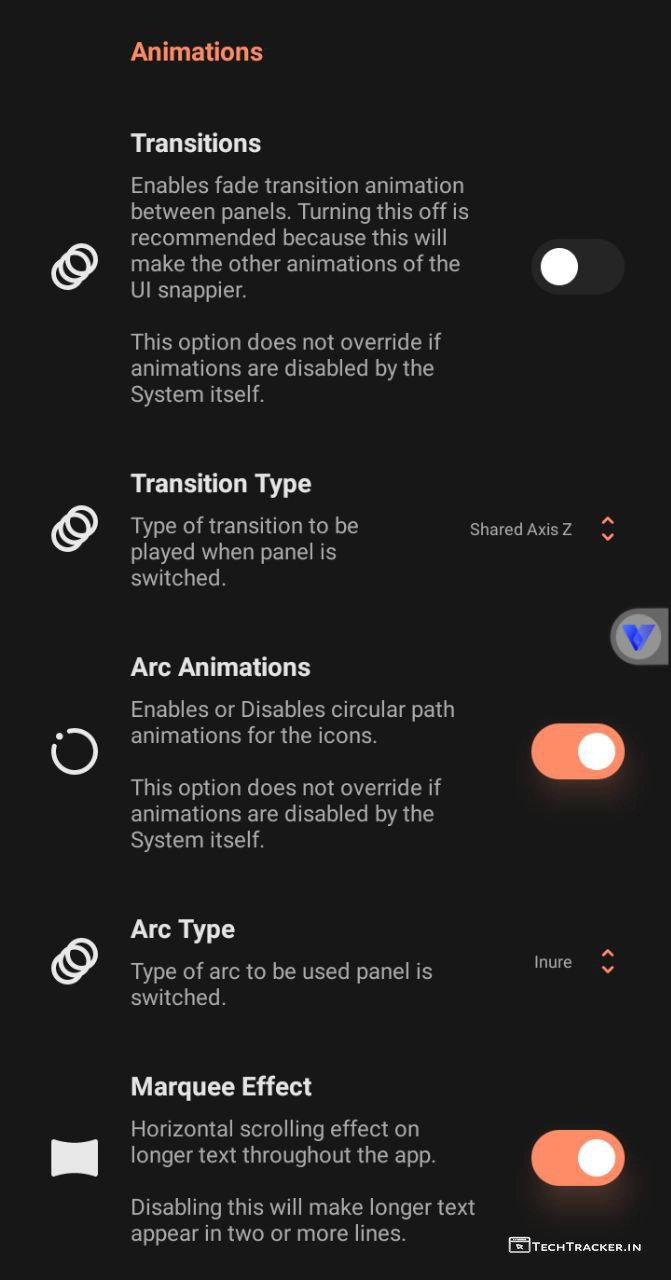Image resolution: width=671 pixels, height=1280 pixels.
Task: Turn off the Arc Animations switch
Action: [x=577, y=752]
